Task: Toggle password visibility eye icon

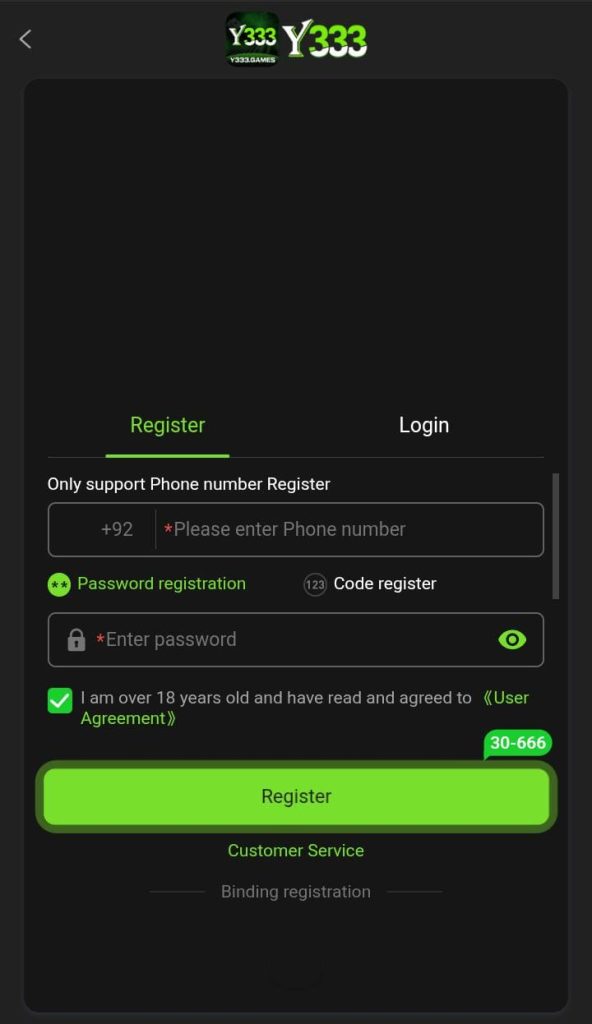Action: tap(512, 639)
